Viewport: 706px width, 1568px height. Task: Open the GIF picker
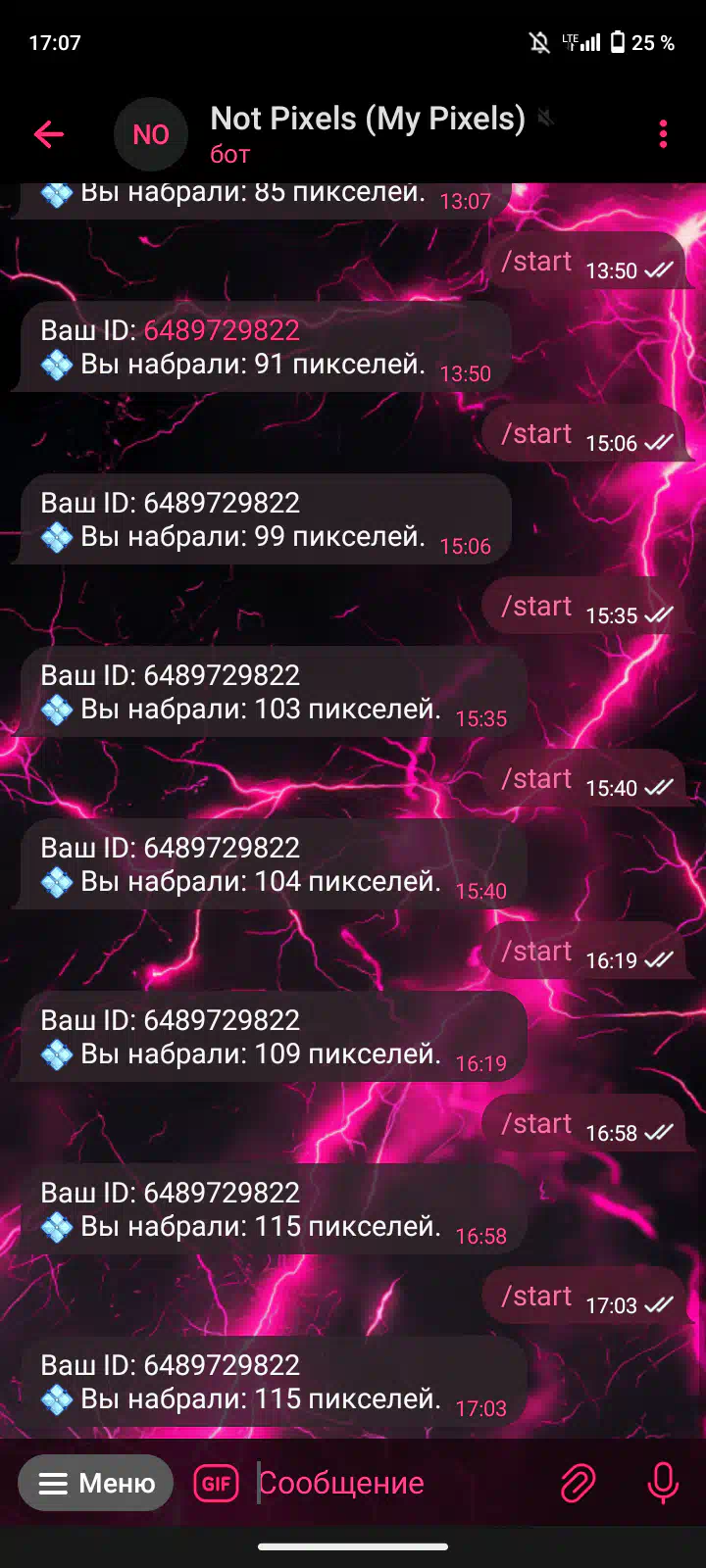216,1484
